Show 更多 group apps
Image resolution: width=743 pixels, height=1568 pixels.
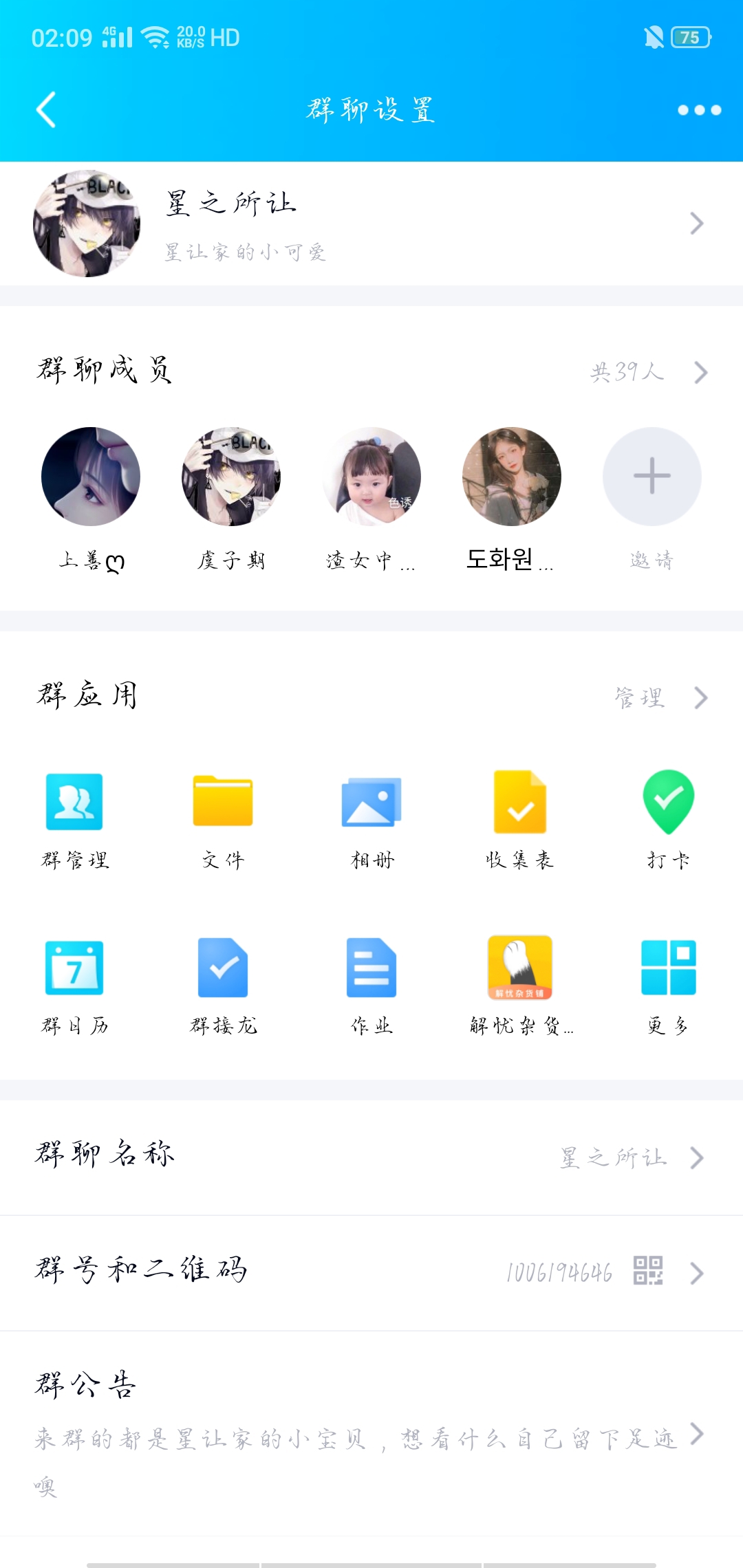coord(668,968)
